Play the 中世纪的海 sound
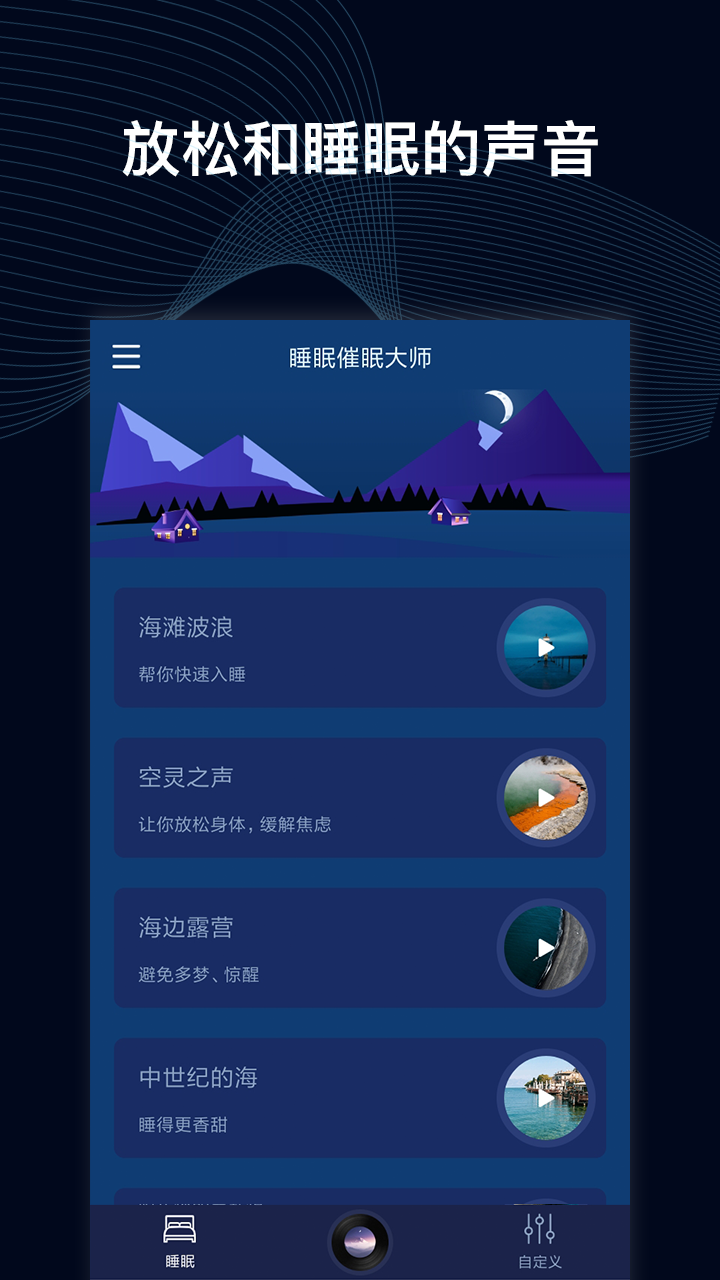 tap(546, 1099)
